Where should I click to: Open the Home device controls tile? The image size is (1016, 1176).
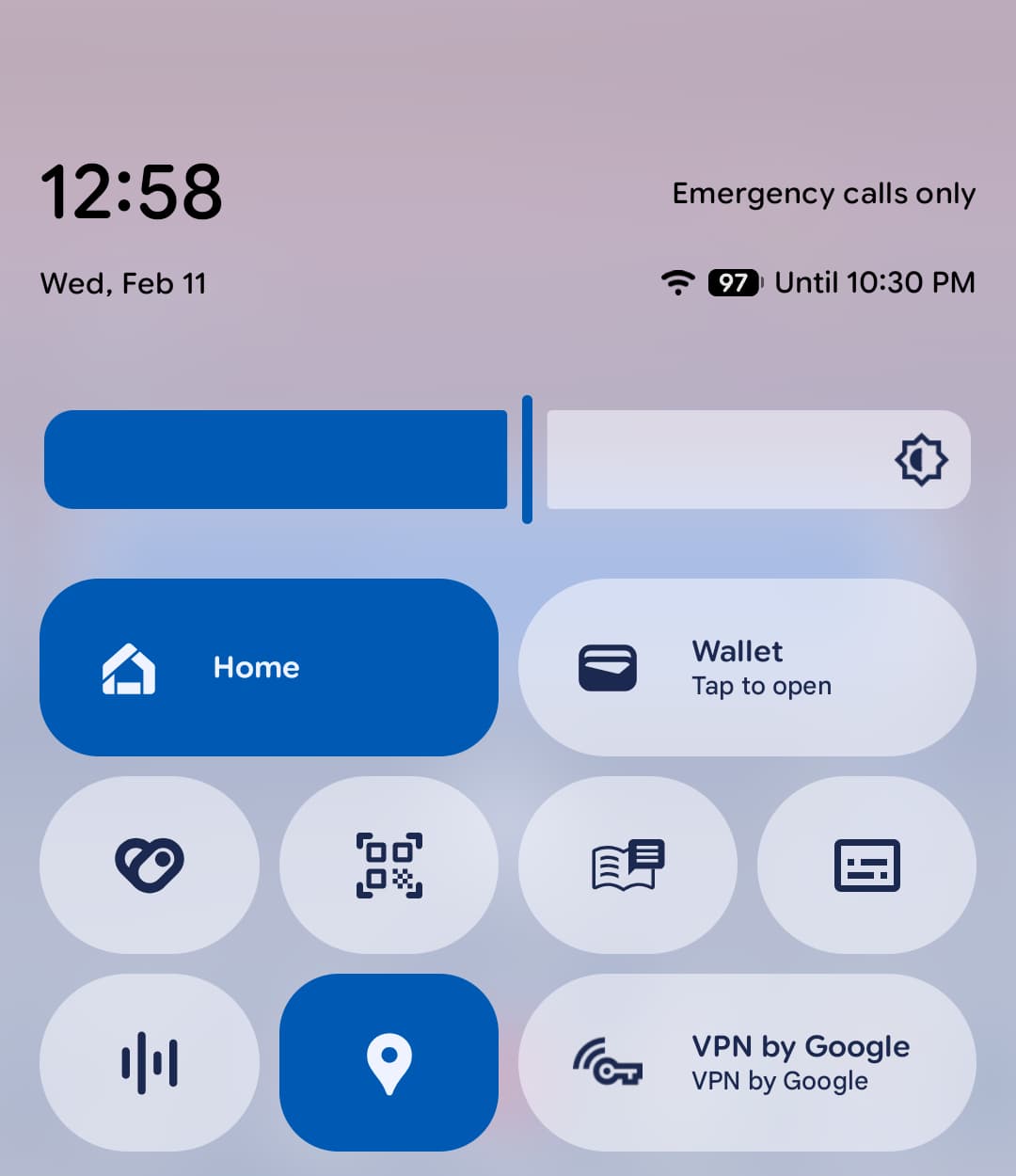pyautogui.click(x=268, y=667)
